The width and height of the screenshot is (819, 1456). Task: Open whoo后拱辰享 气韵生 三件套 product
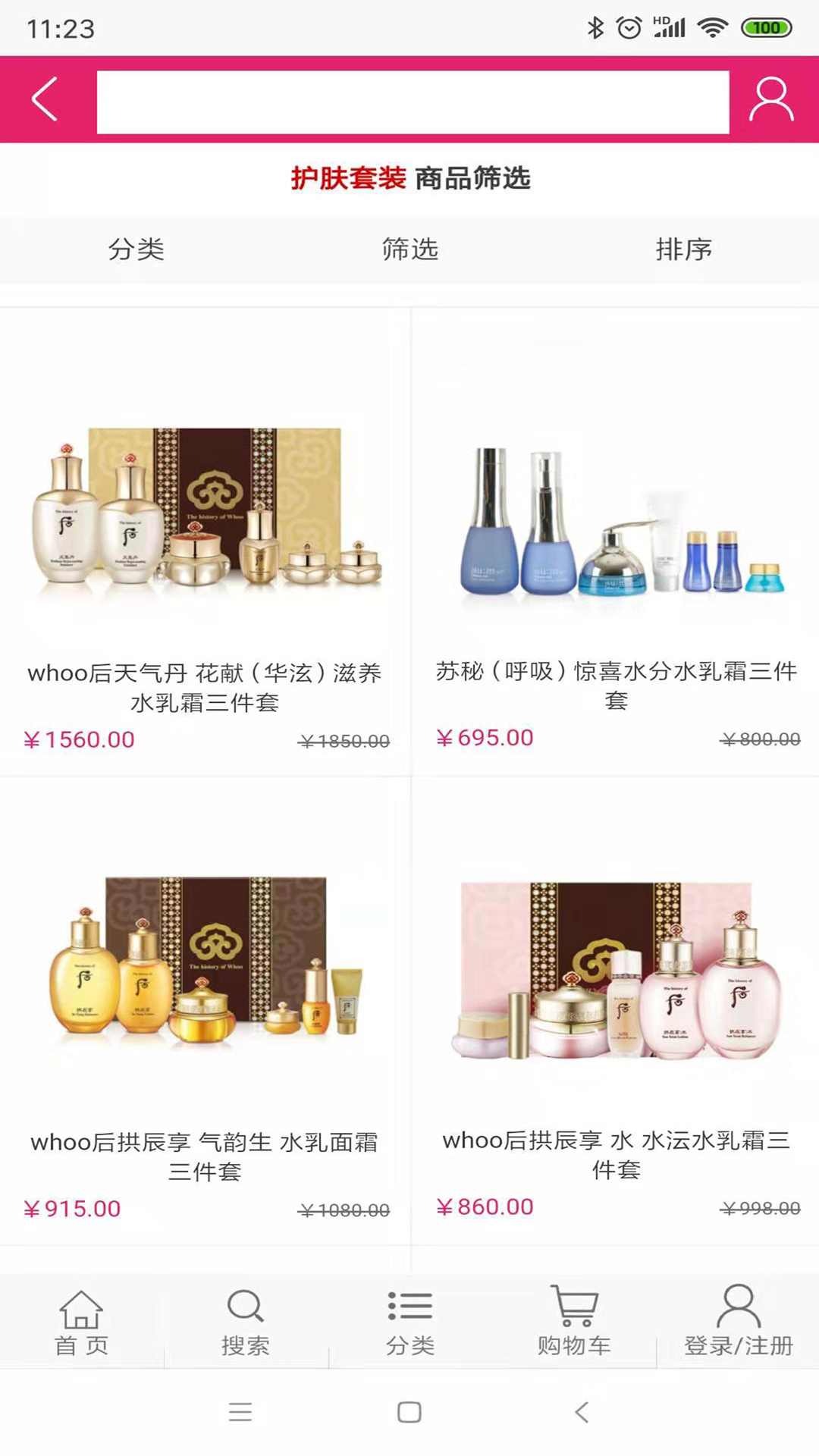pyautogui.click(x=205, y=986)
